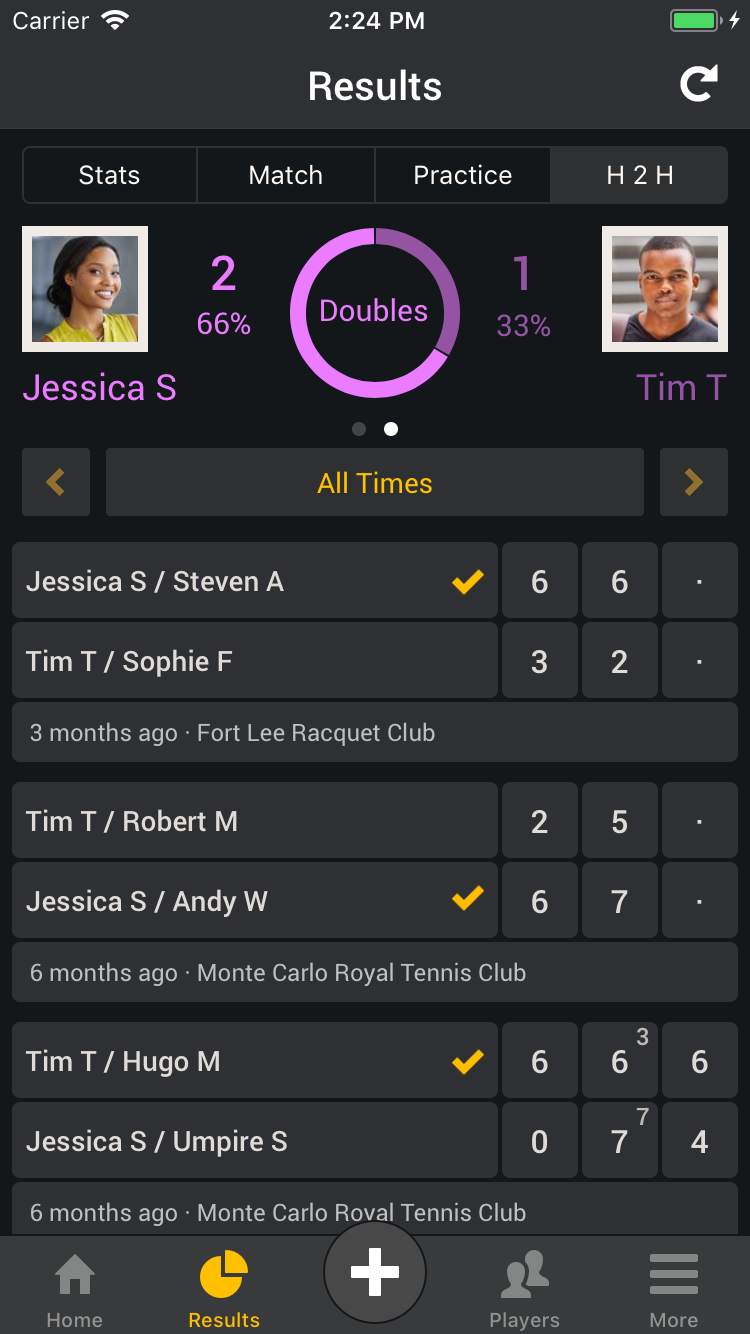Go to the Home tab

click(x=75, y=1290)
